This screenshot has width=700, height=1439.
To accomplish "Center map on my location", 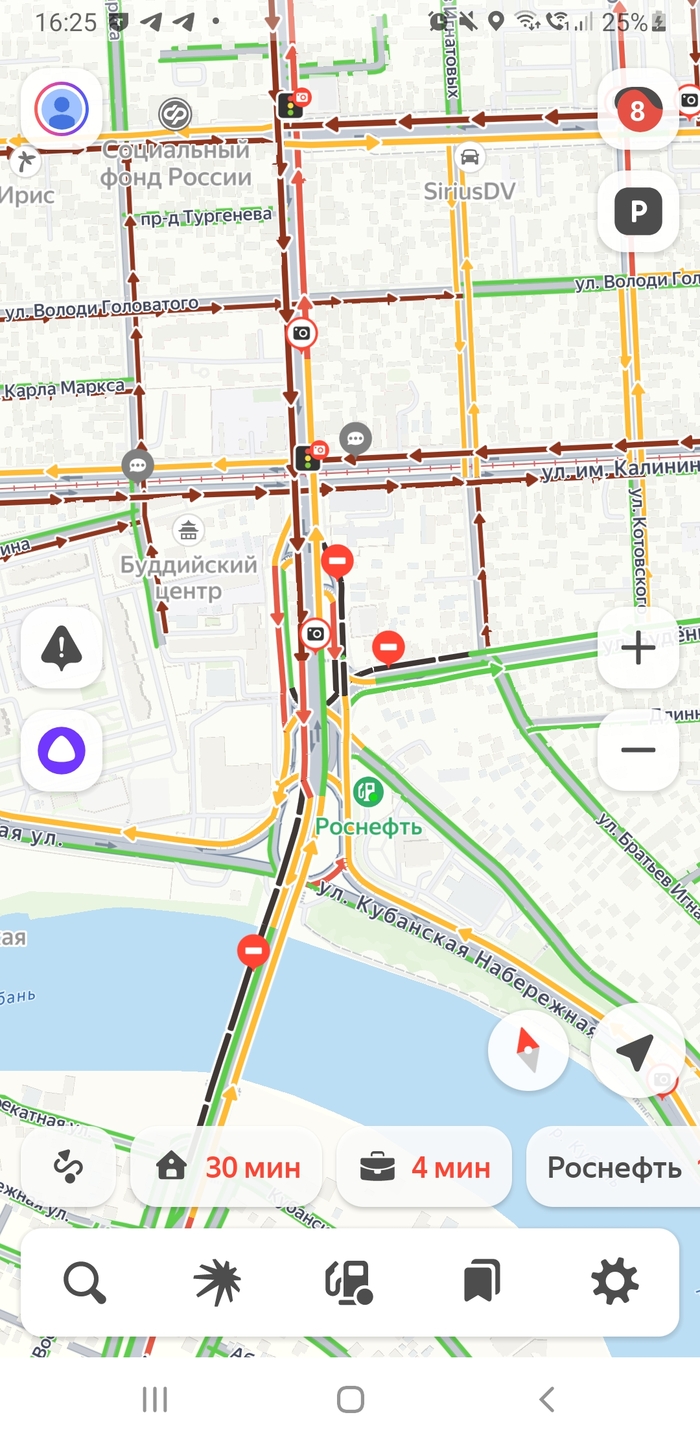I will [636, 1051].
